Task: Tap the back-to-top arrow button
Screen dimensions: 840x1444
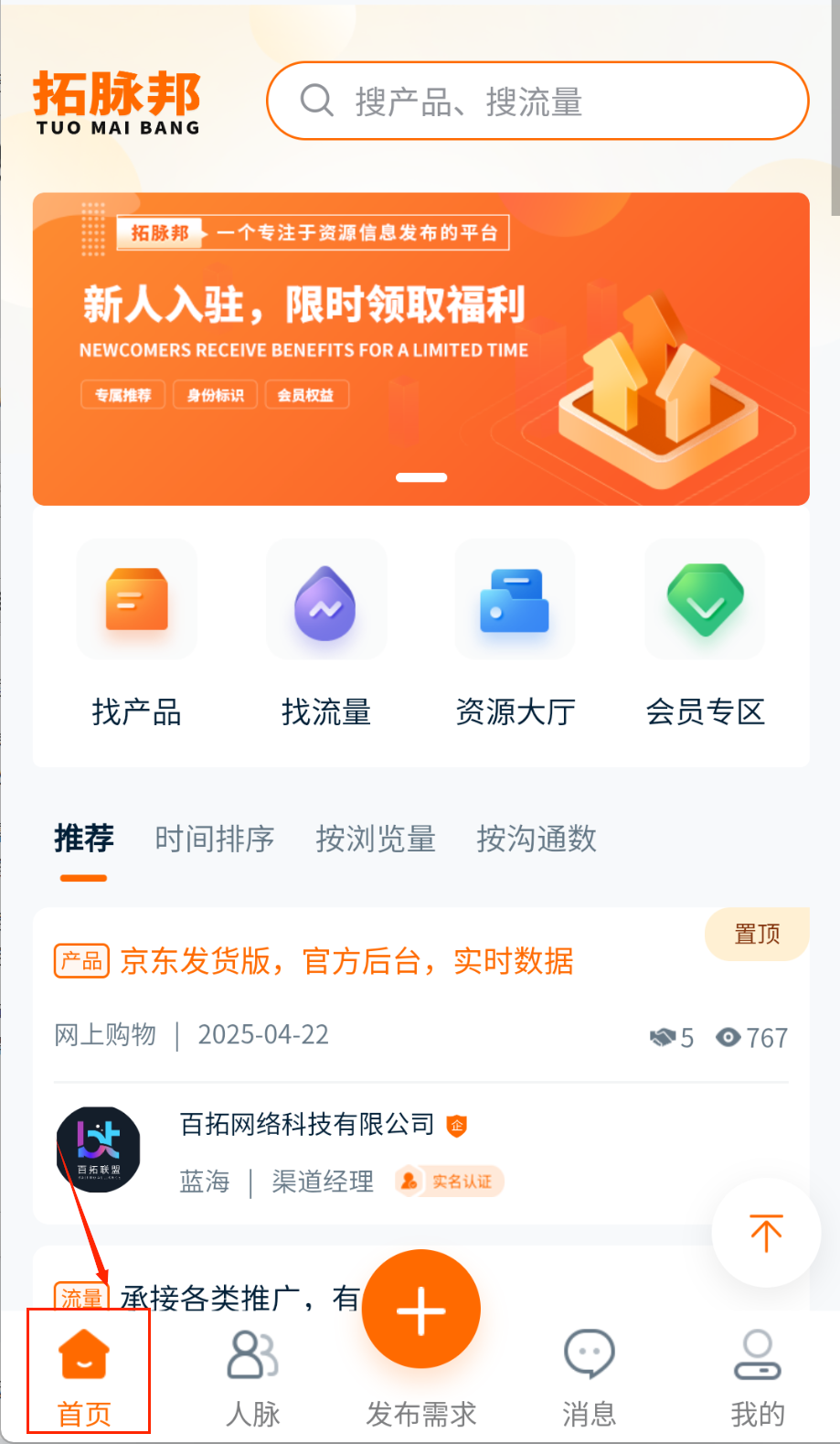Action: click(766, 1233)
